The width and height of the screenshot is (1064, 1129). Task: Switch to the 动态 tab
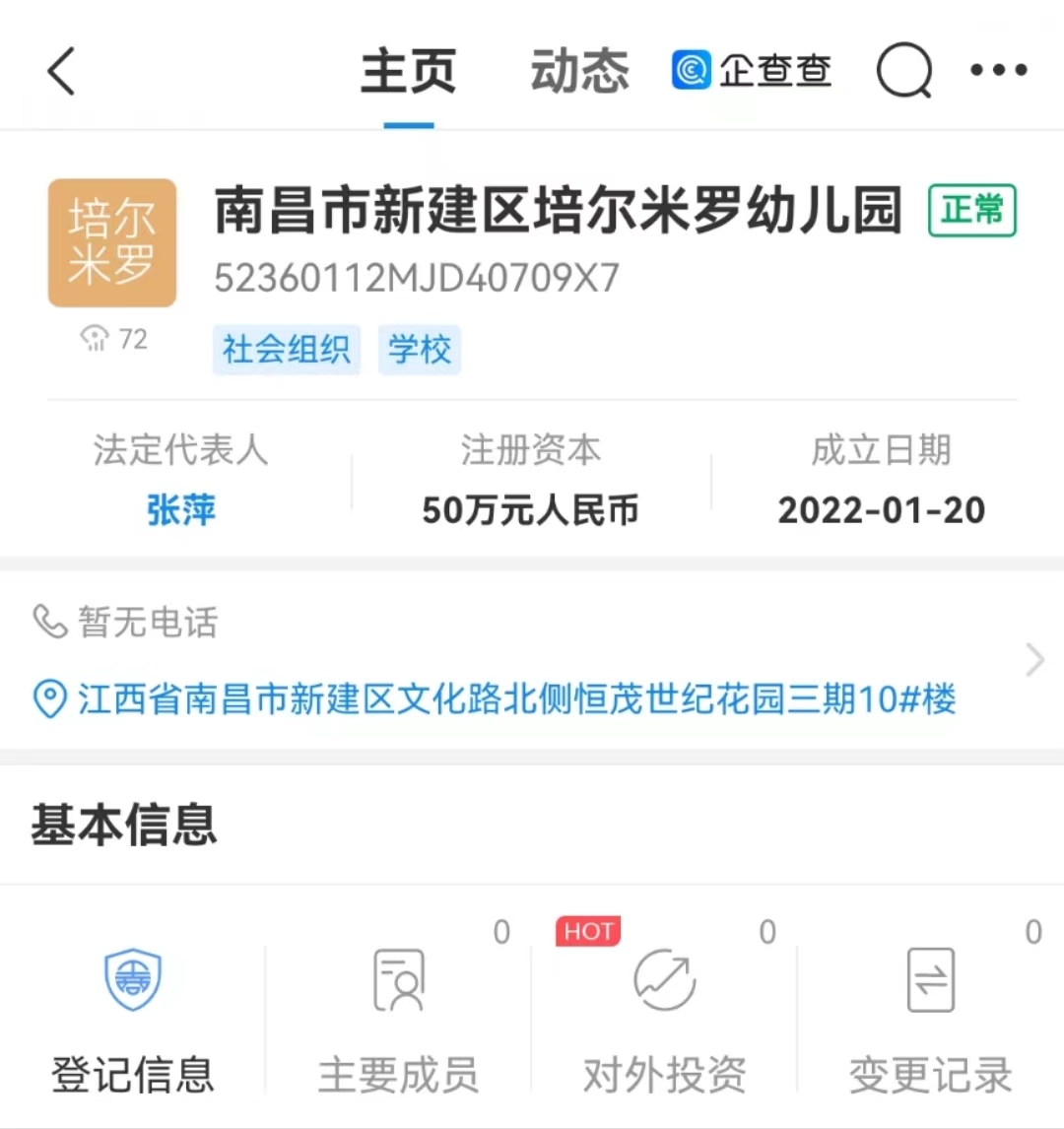pos(579,72)
